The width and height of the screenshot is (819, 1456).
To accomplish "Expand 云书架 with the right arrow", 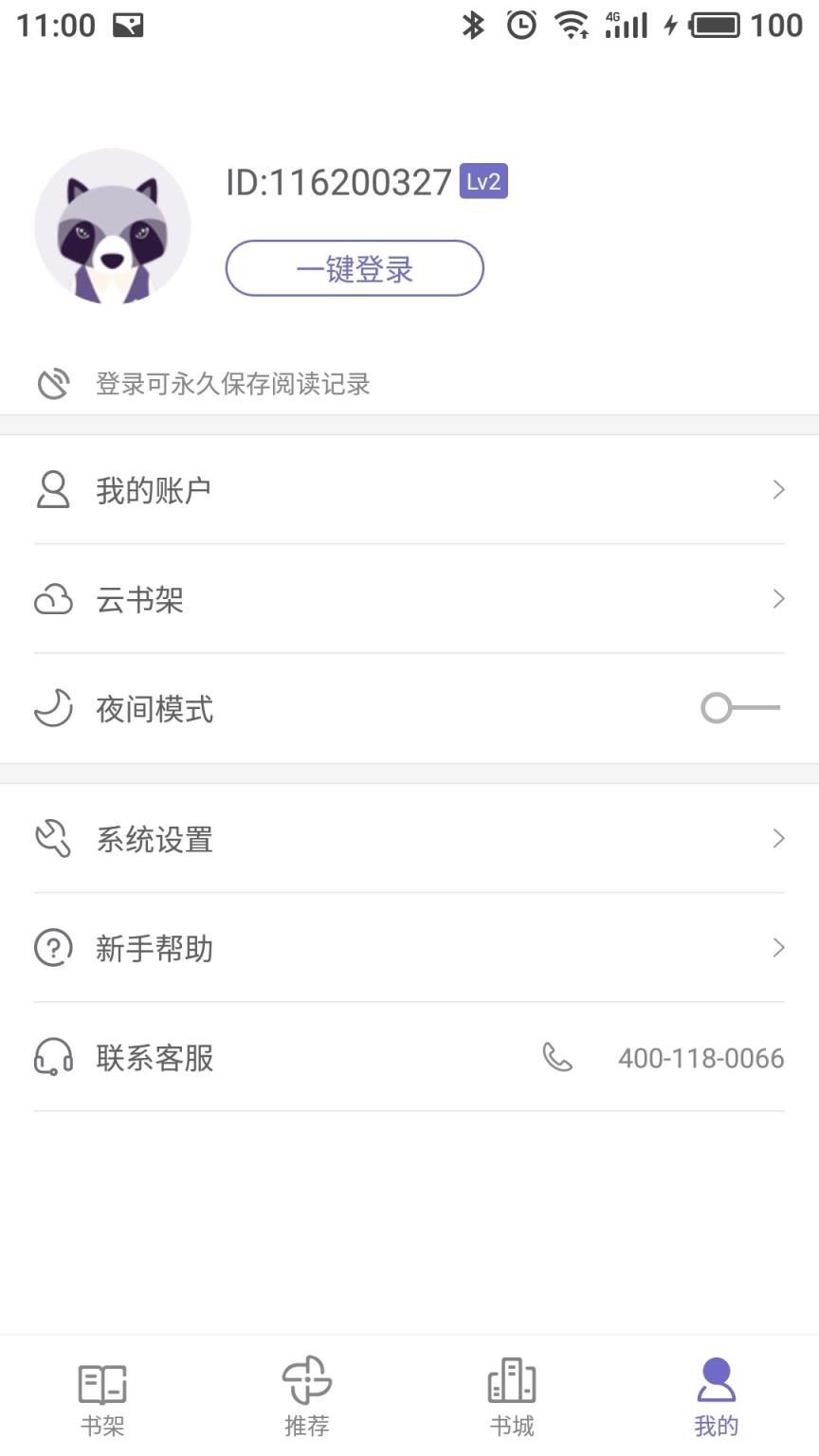I will point(779,599).
